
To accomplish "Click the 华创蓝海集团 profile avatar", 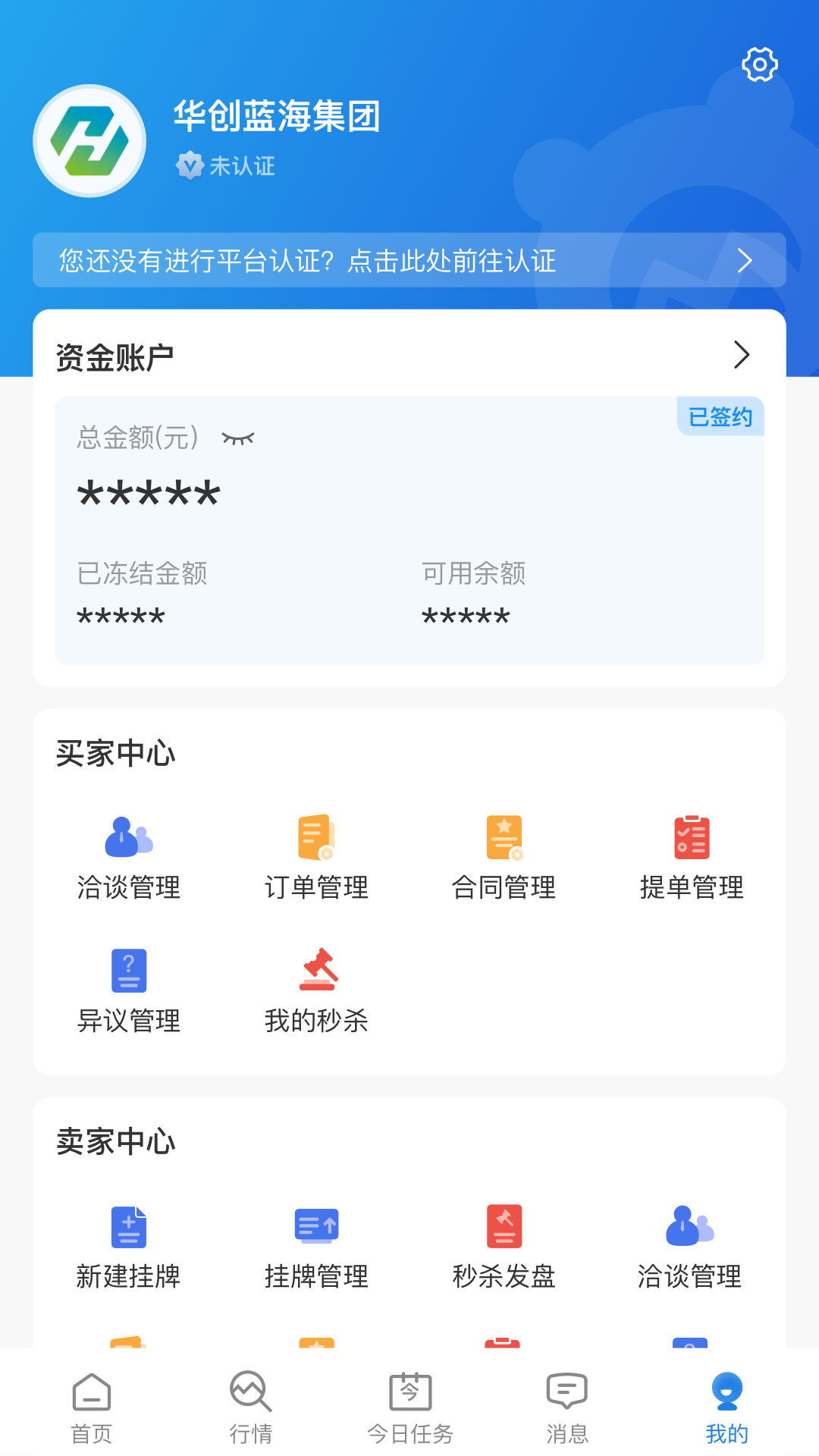I will (x=89, y=140).
